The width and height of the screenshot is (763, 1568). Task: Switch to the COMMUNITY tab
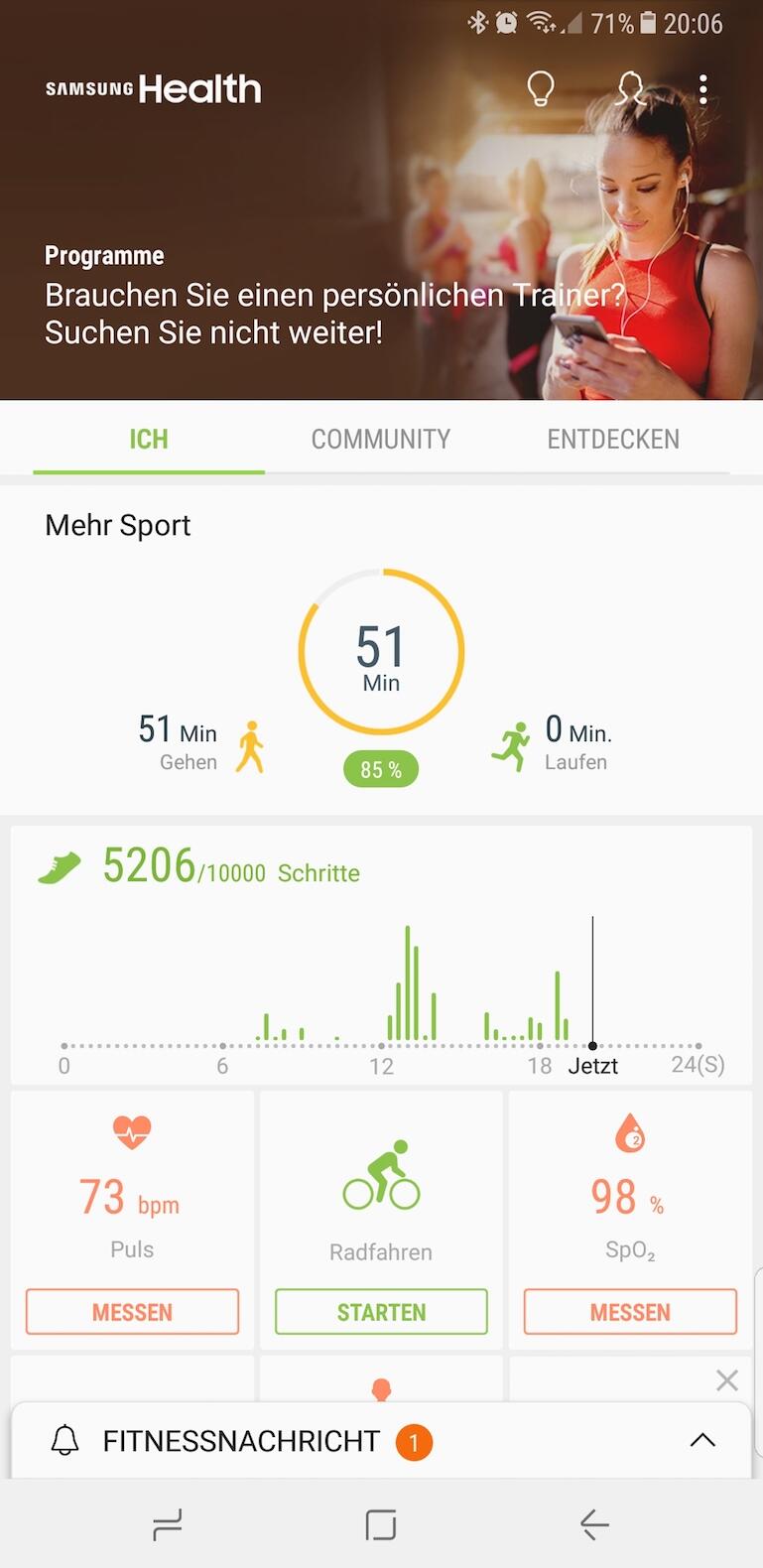[381, 440]
